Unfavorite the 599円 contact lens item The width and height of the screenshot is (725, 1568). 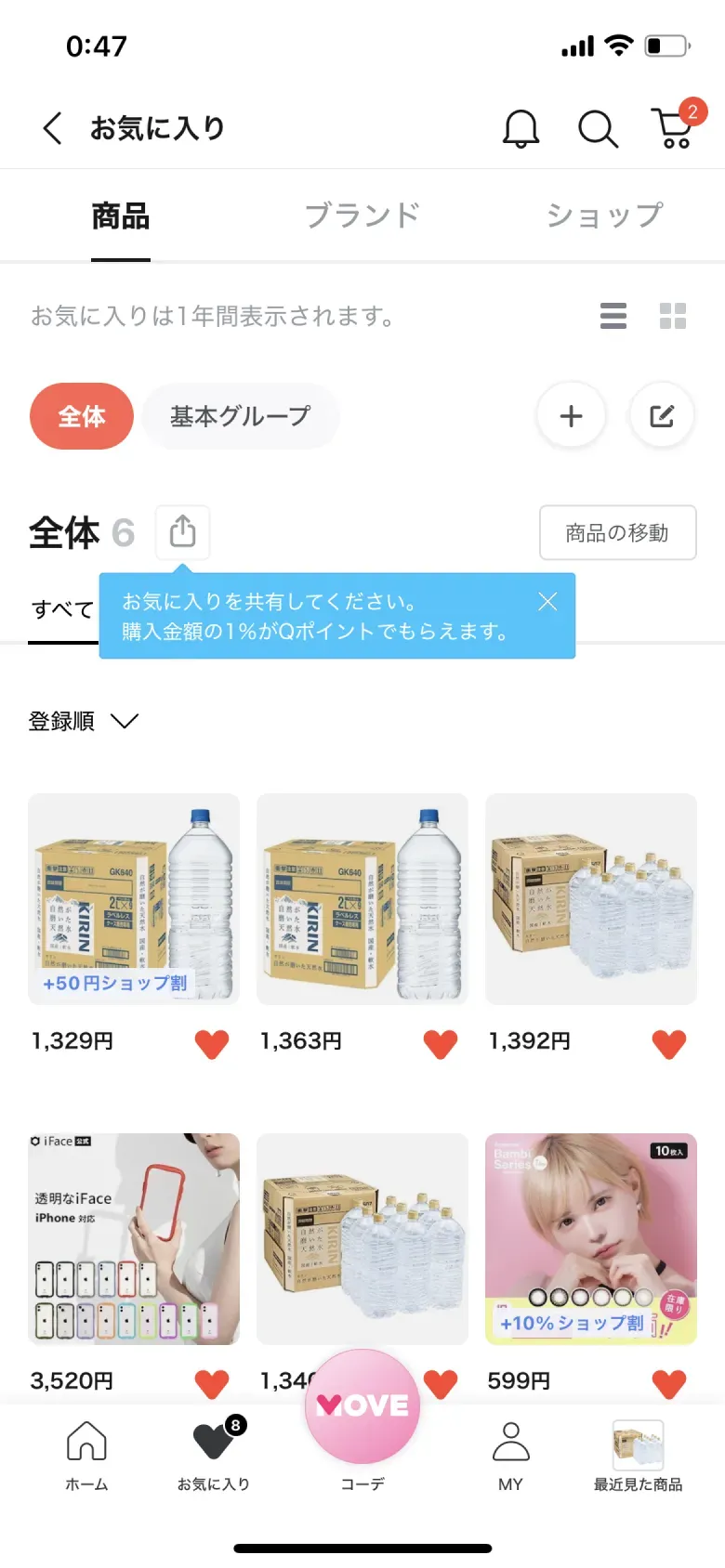pos(668,1383)
